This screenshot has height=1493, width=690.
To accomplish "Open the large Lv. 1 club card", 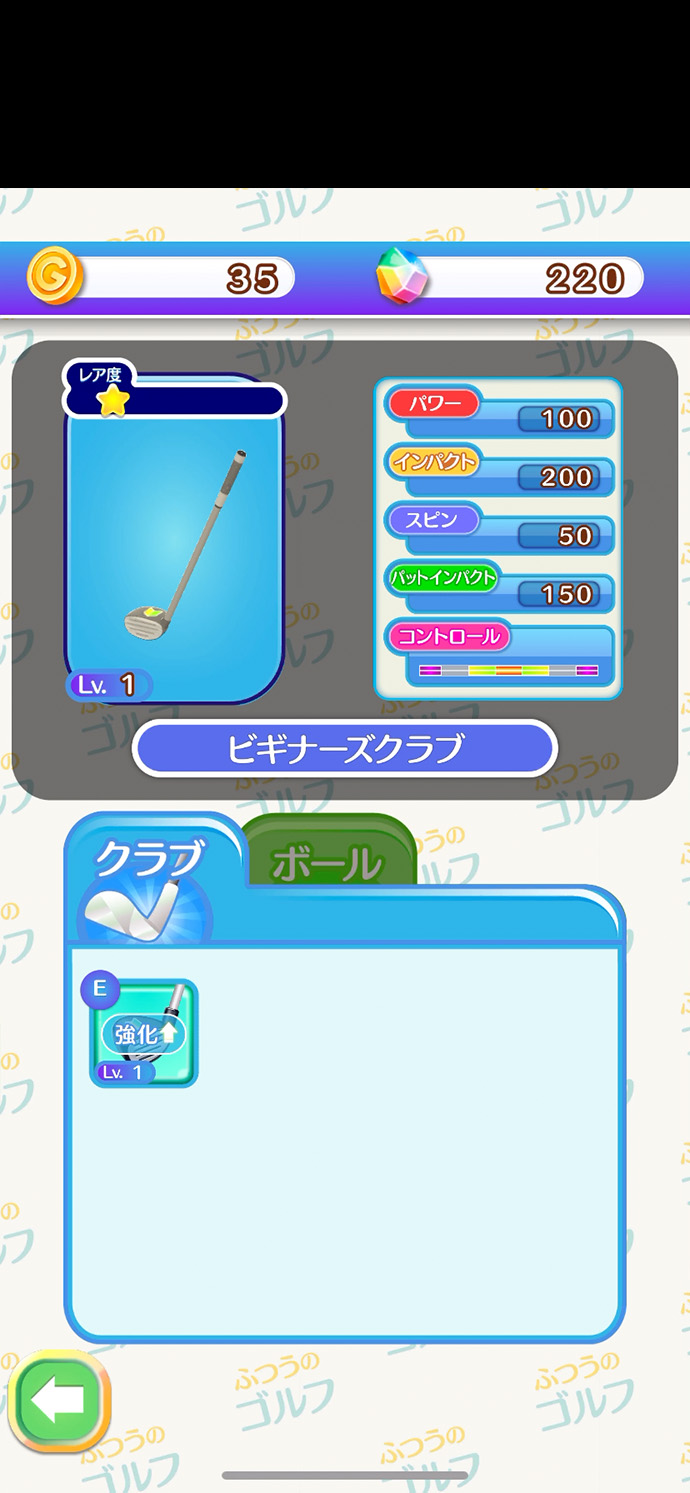I will (175, 545).
